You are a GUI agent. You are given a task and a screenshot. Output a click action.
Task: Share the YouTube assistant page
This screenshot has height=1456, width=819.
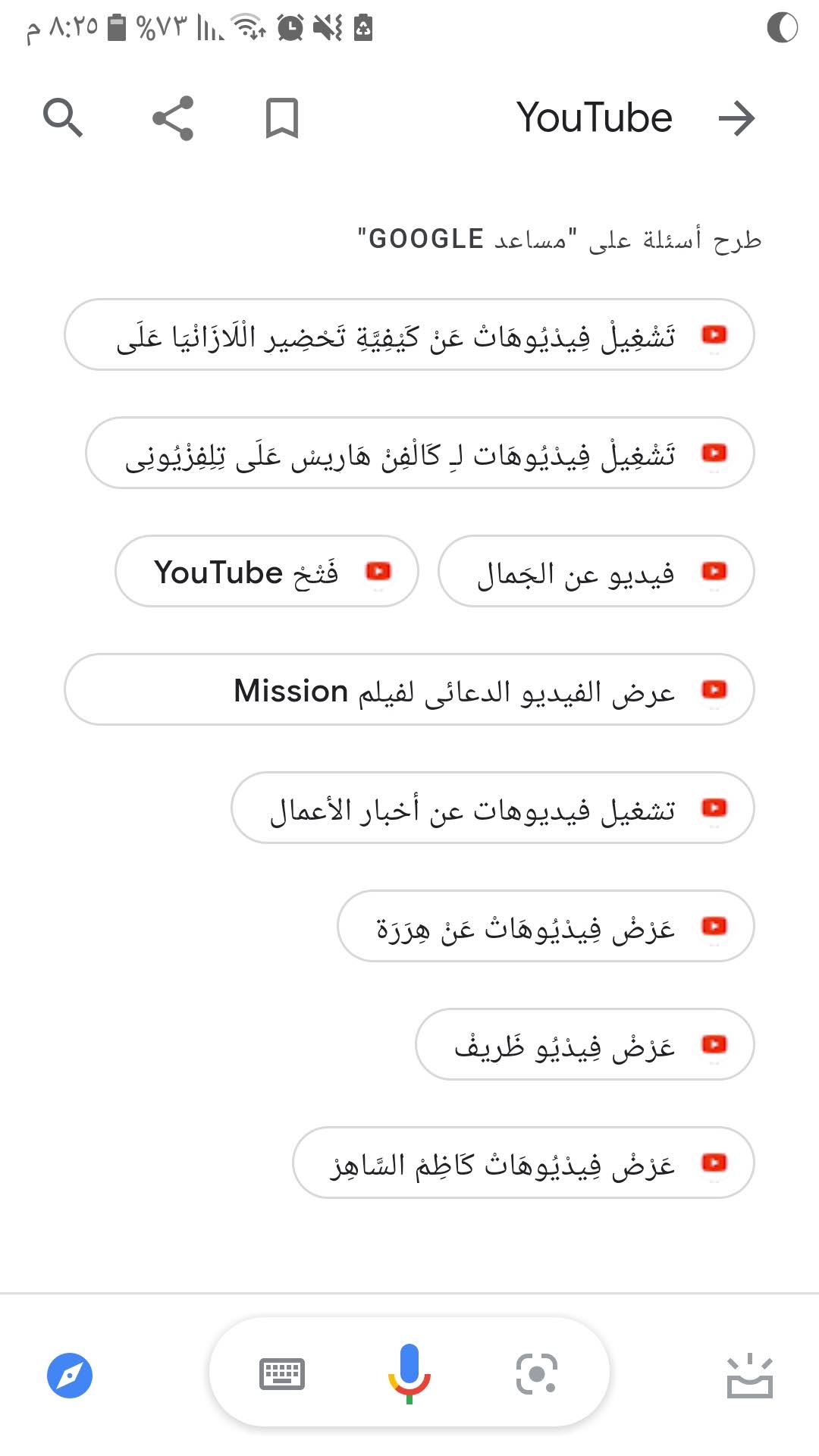pos(173,118)
